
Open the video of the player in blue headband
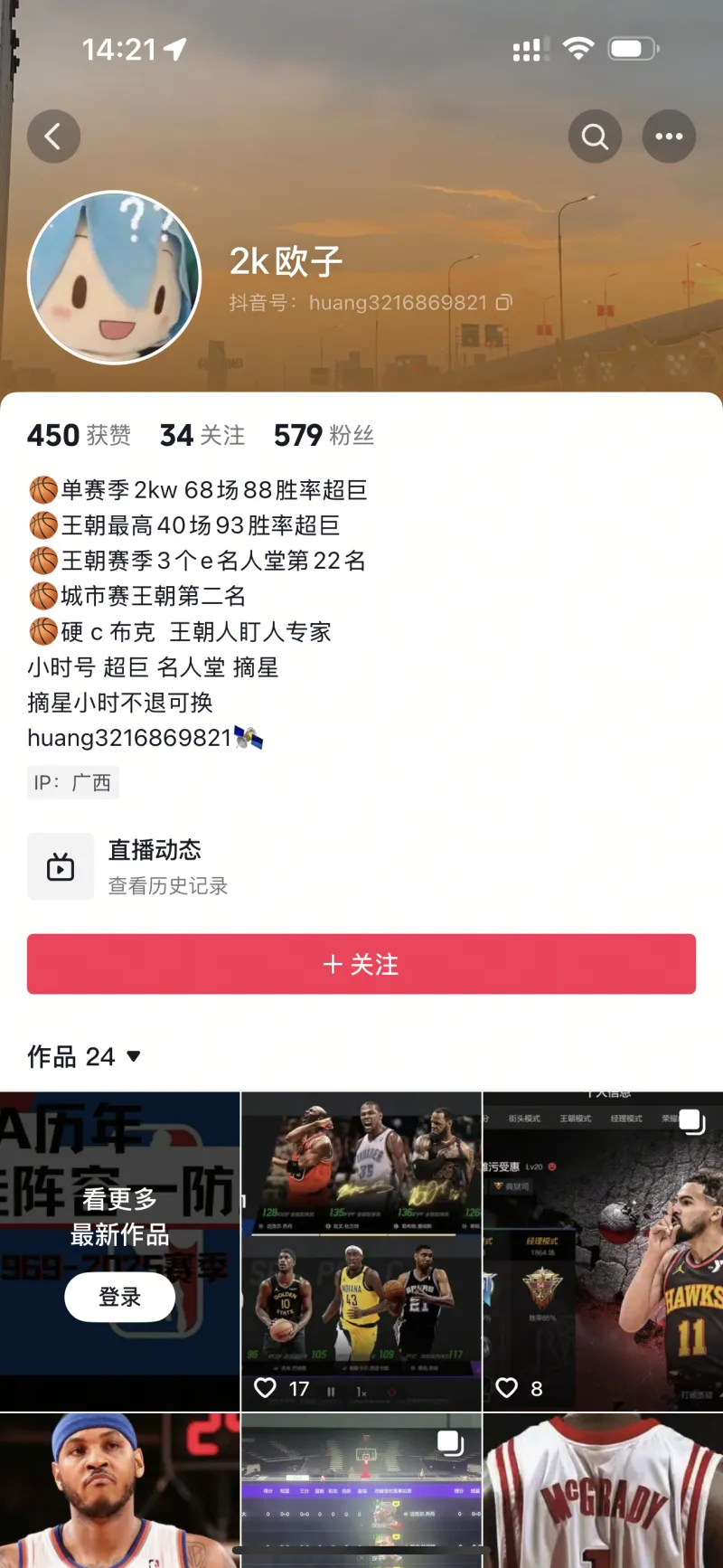click(x=119, y=1492)
